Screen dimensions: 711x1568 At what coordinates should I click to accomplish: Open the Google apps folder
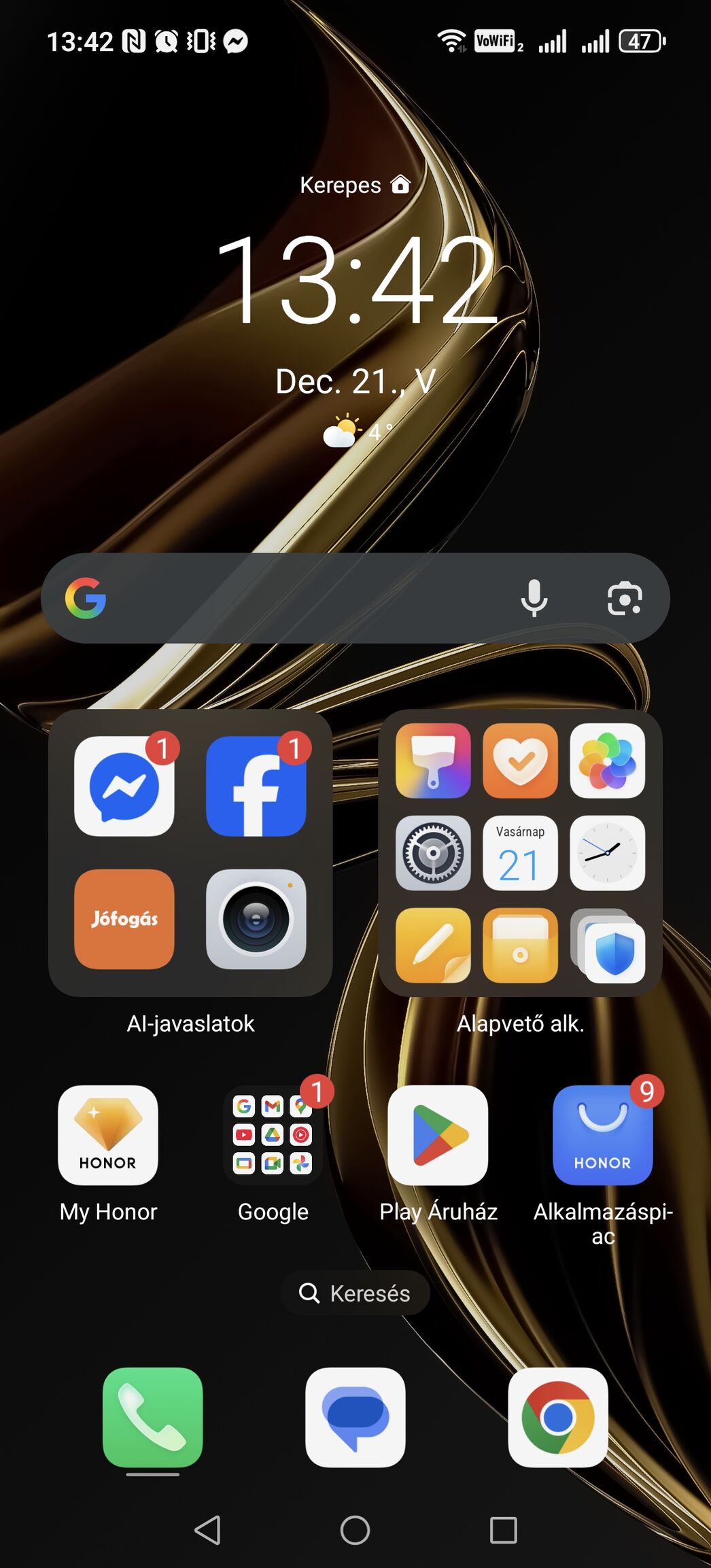tap(273, 1135)
